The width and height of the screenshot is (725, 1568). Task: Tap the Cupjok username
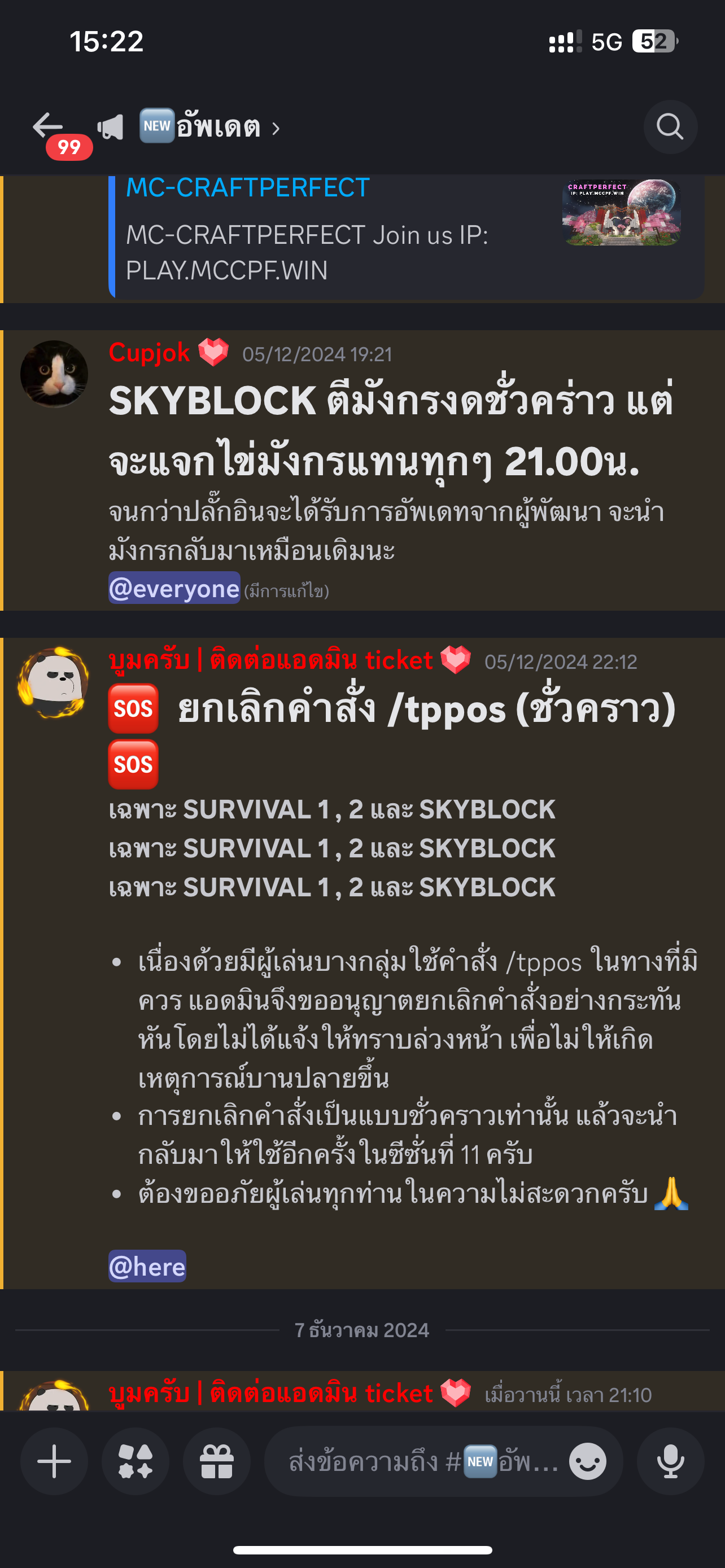149,353
